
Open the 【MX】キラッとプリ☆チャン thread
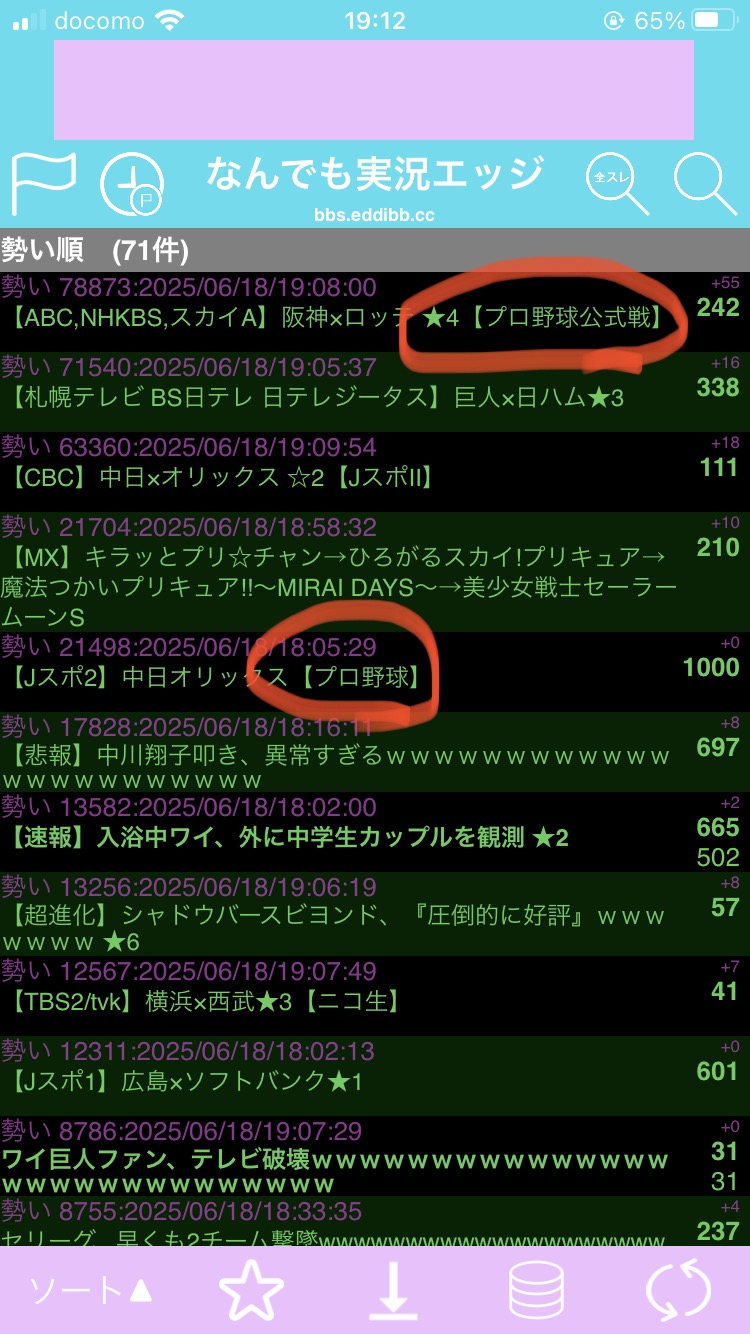coord(375,572)
